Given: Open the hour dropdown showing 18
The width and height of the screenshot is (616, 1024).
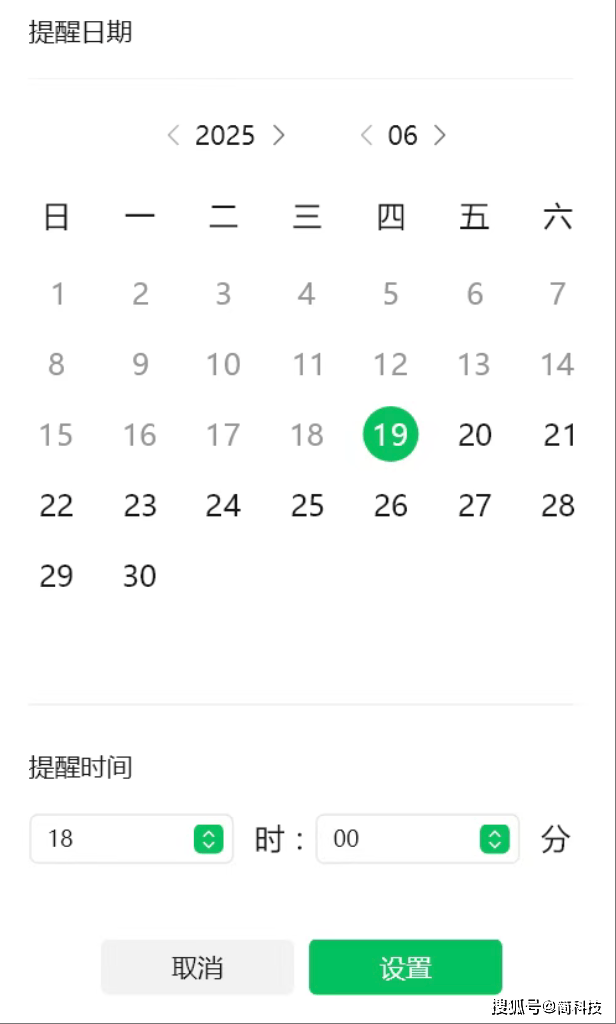Looking at the screenshot, I should tap(131, 839).
